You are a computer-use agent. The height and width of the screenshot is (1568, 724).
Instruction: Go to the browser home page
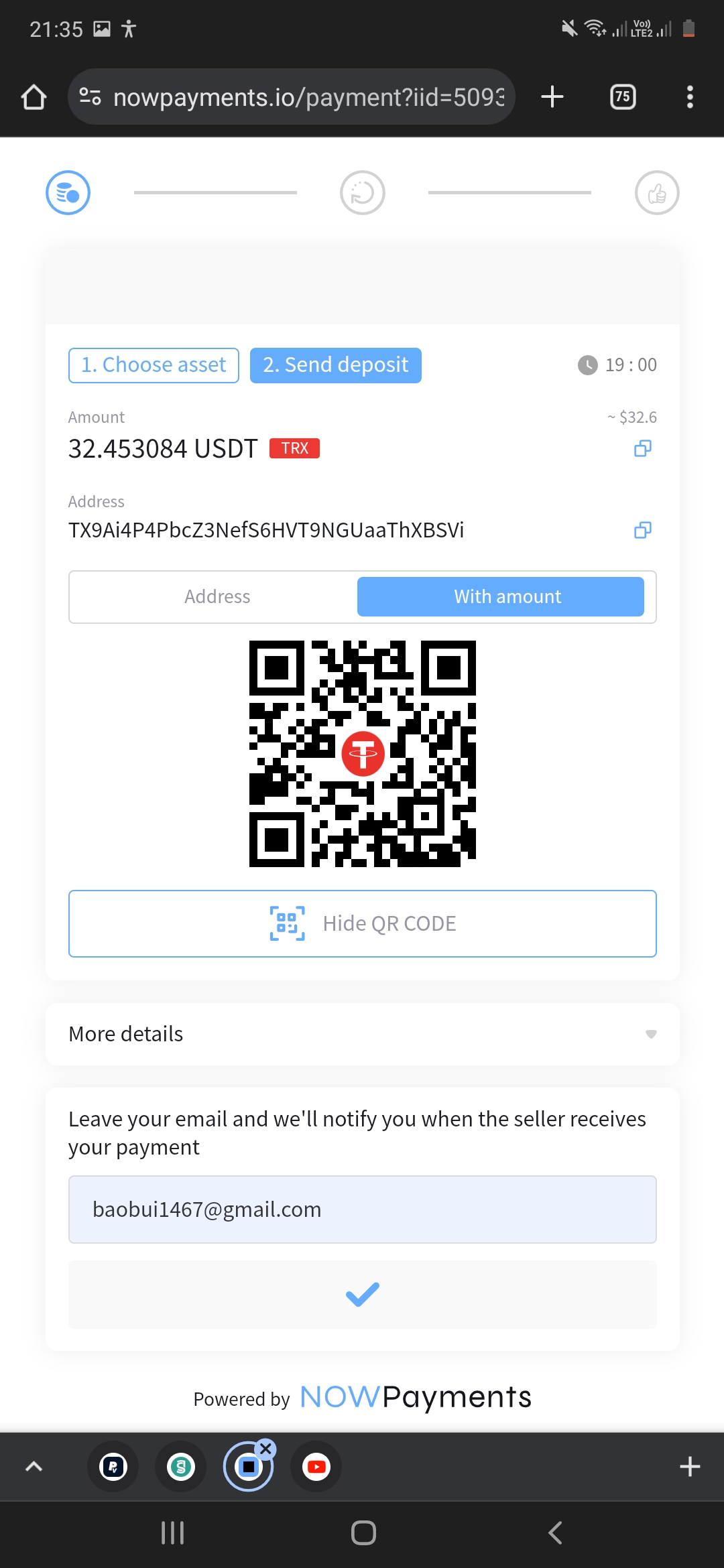pyautogui.click(x=34, y=97)
